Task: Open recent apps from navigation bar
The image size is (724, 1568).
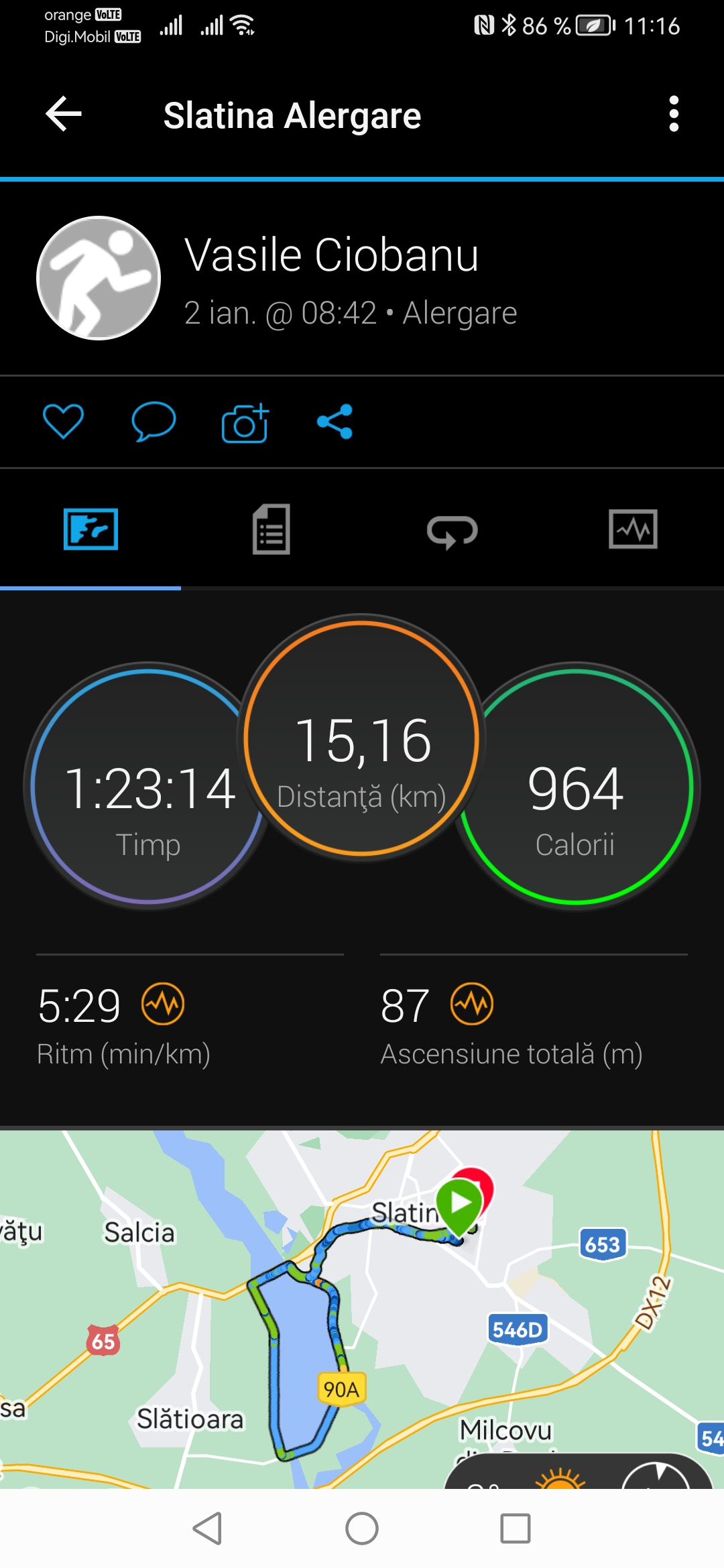Action: click(516, 1528)
